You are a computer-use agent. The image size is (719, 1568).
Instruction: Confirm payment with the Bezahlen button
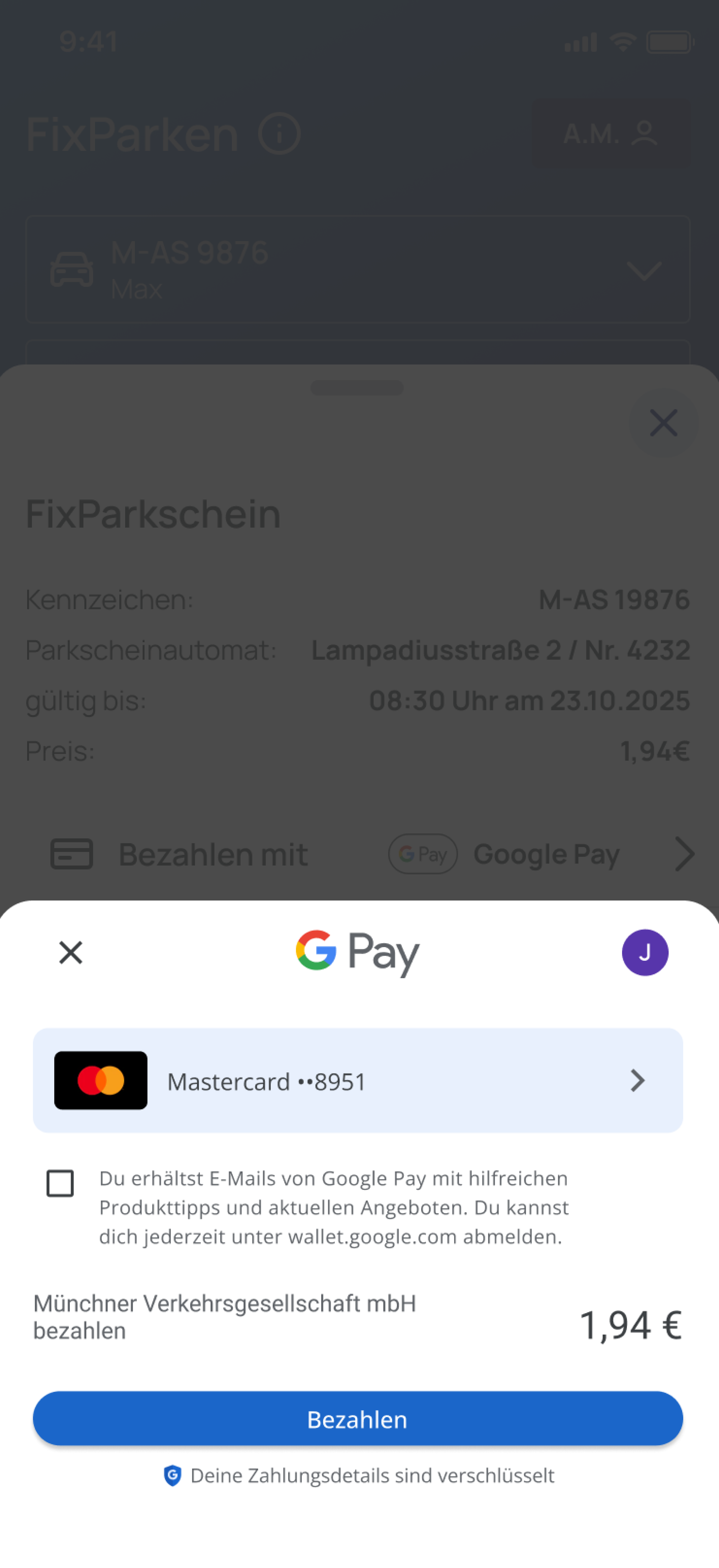(x=358, y=1419)
